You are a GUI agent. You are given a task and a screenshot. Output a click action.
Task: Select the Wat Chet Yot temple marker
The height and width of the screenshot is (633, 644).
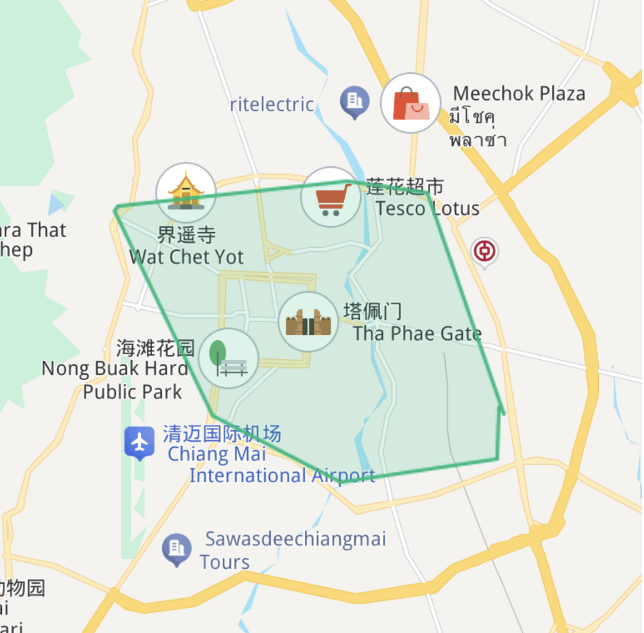tap(186, 193)
